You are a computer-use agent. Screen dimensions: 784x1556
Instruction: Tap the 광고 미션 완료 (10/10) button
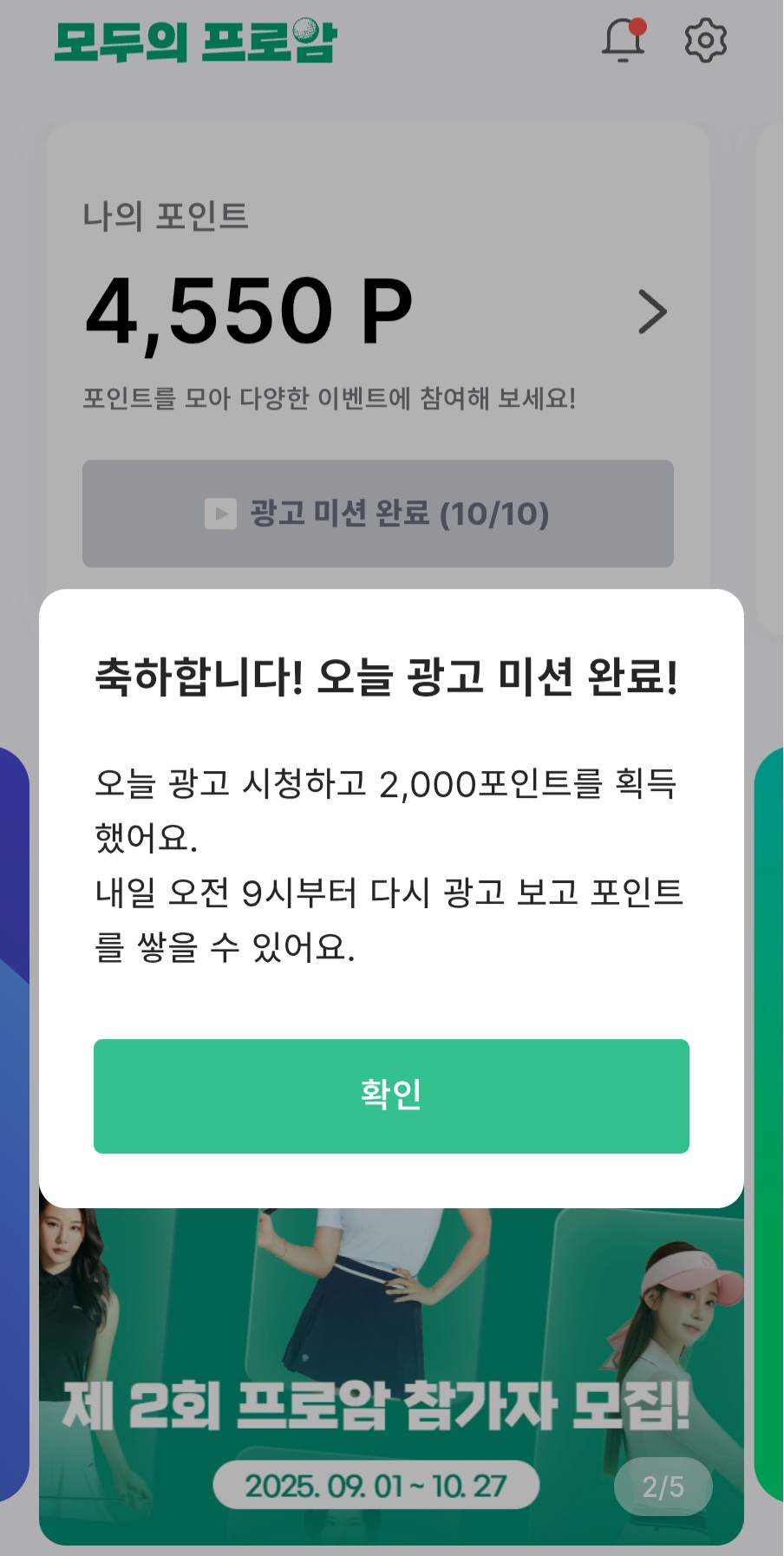[377, 513]
